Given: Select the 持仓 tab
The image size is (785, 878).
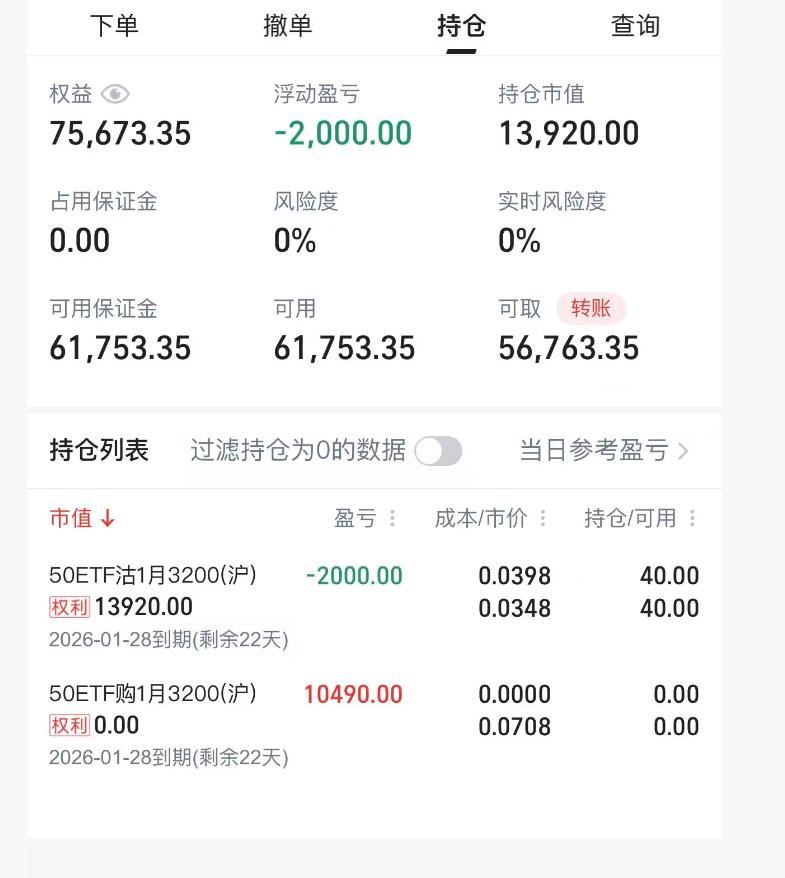Looking at the screenshot, I should 461,26.
